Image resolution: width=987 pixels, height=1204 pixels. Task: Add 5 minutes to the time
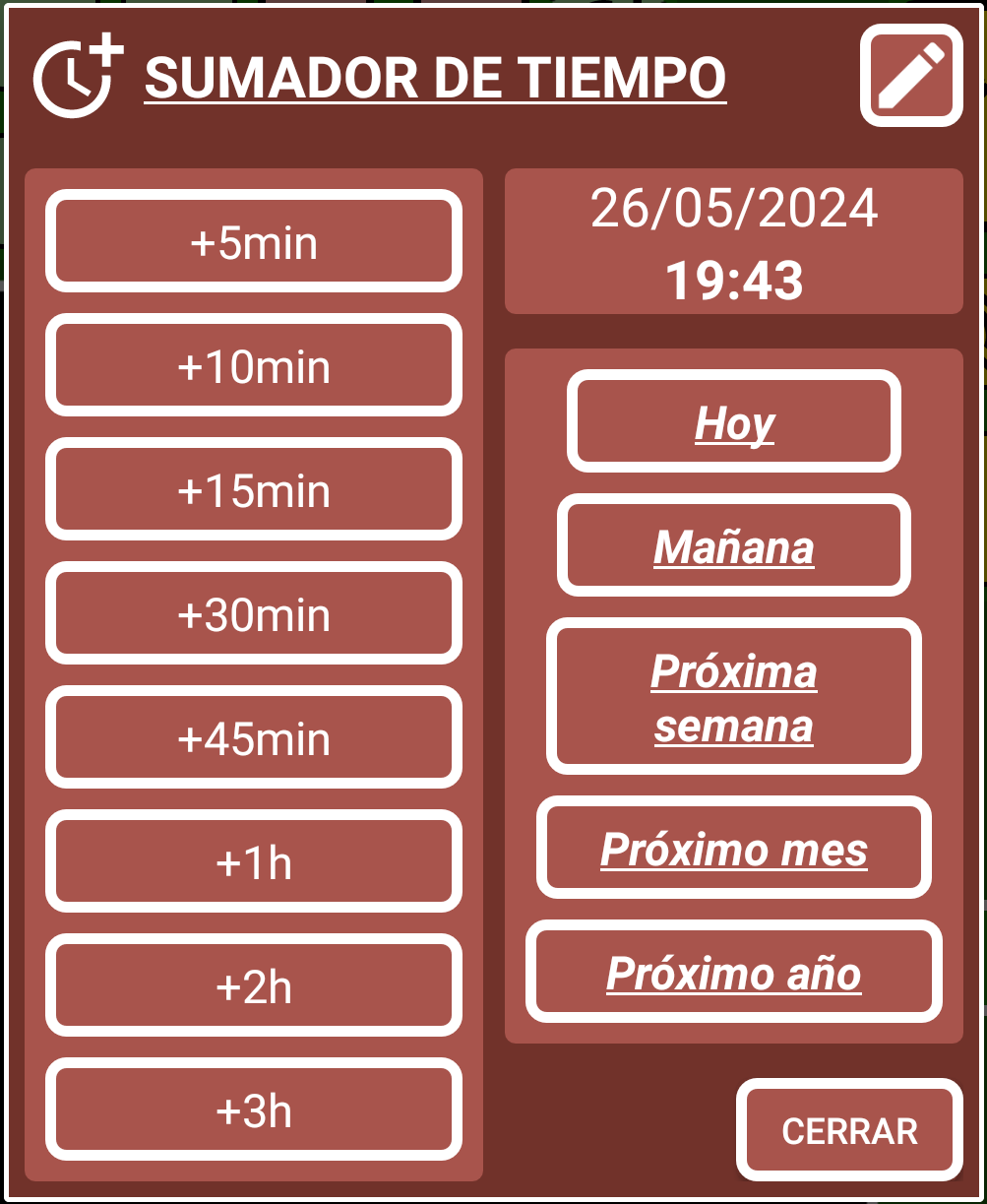click(x=254, y=242)
